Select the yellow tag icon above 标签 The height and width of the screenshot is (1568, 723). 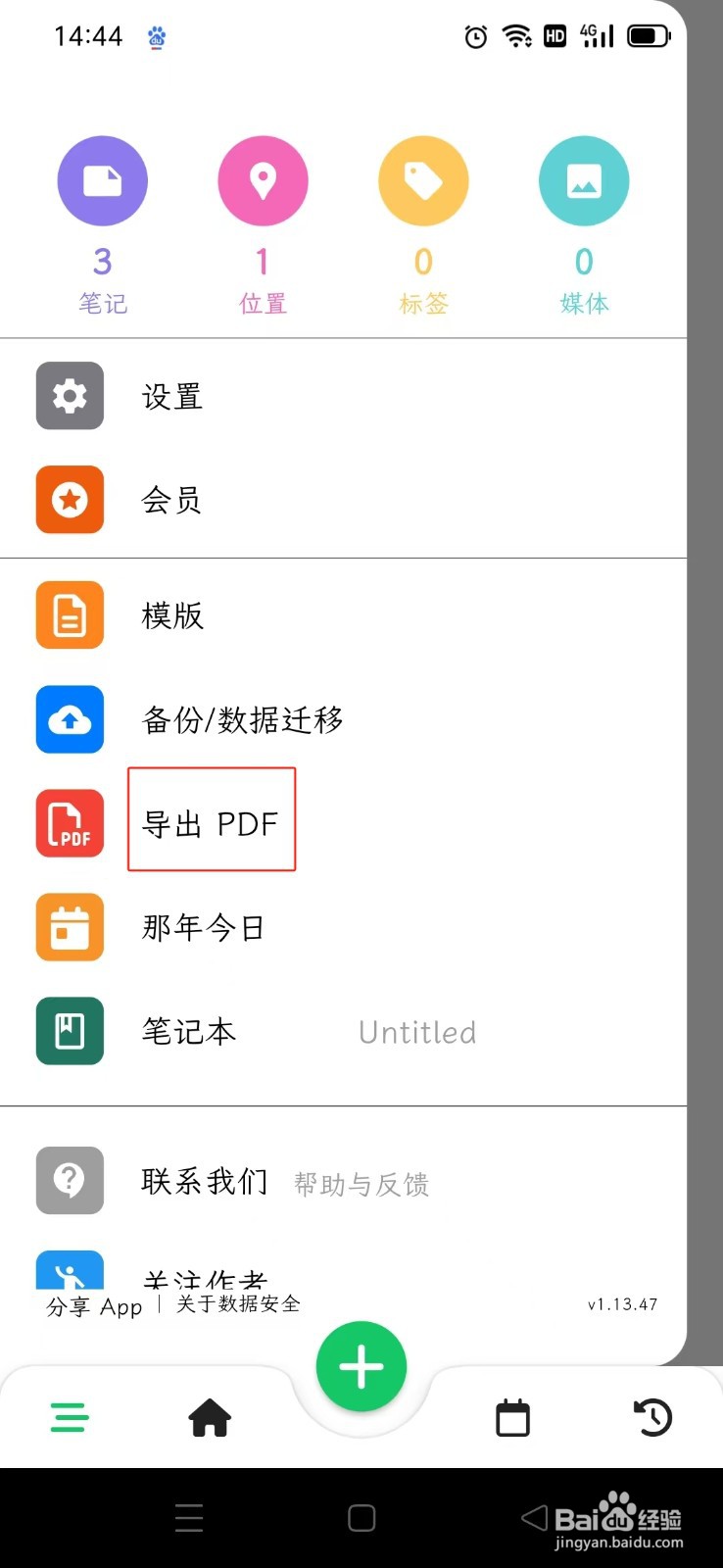423,180
